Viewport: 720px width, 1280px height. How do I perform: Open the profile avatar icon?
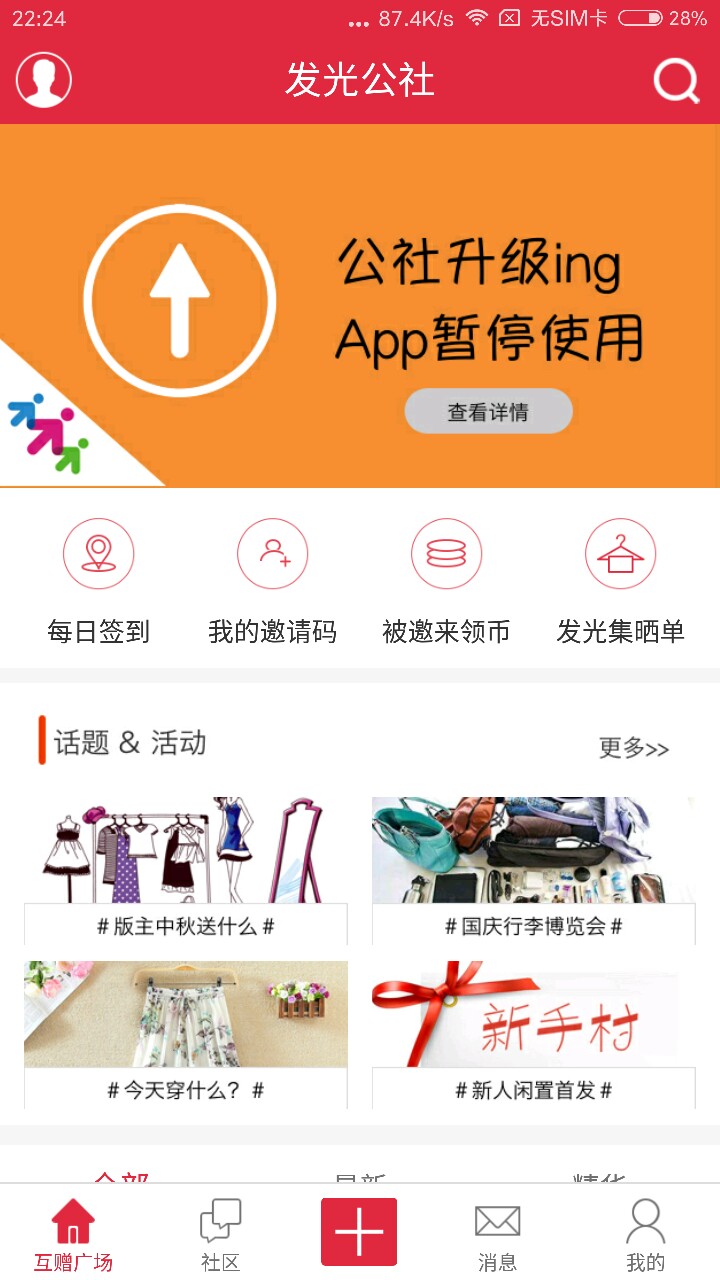tap(44, 80)
